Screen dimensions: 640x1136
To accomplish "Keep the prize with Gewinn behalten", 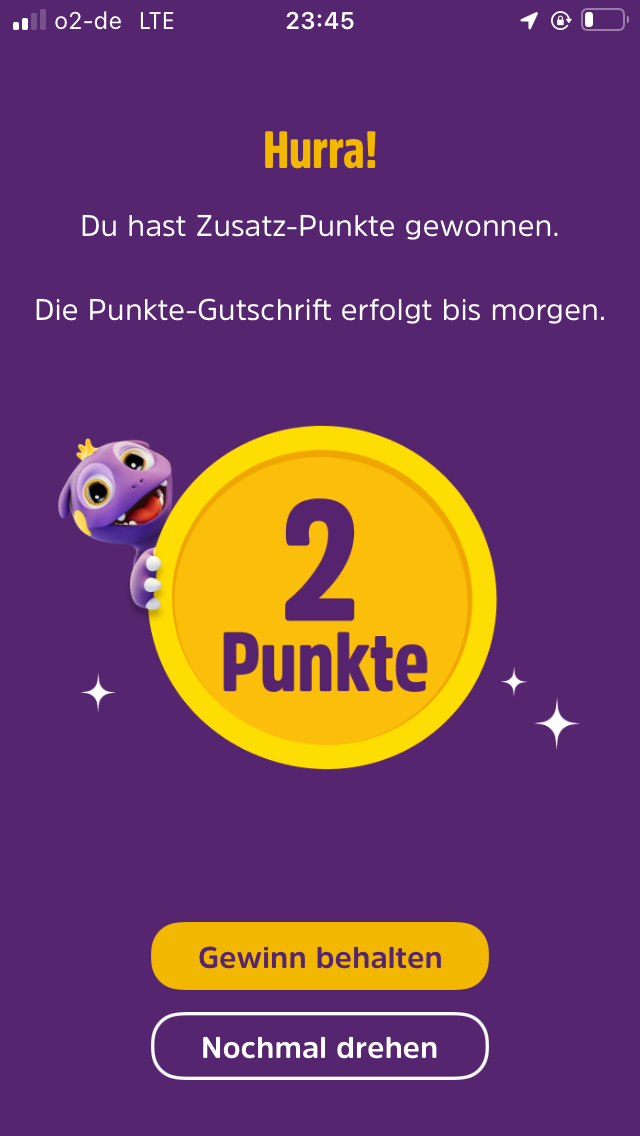I will pos(320,956).
